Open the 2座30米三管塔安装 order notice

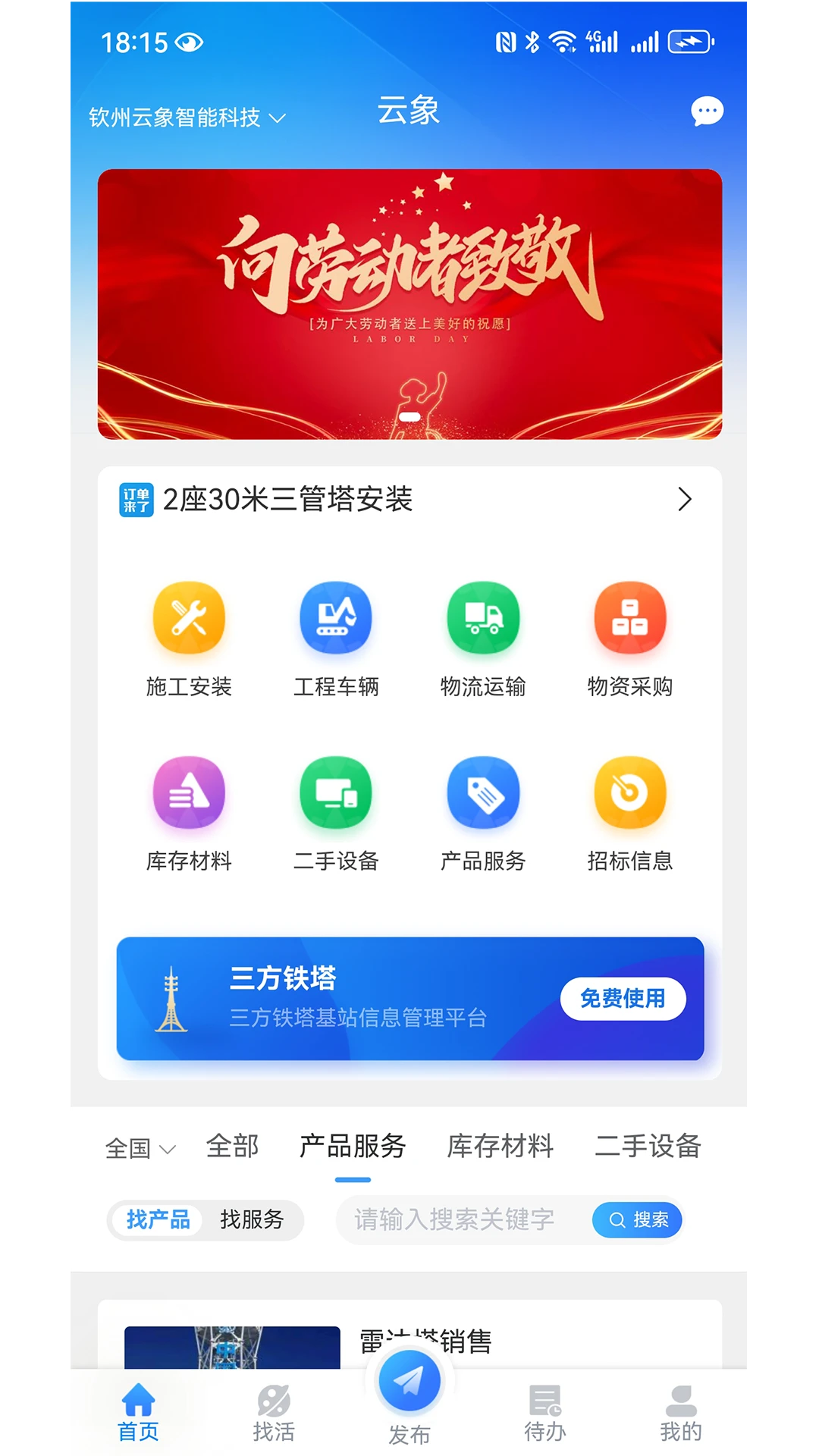tap(409, 499)
